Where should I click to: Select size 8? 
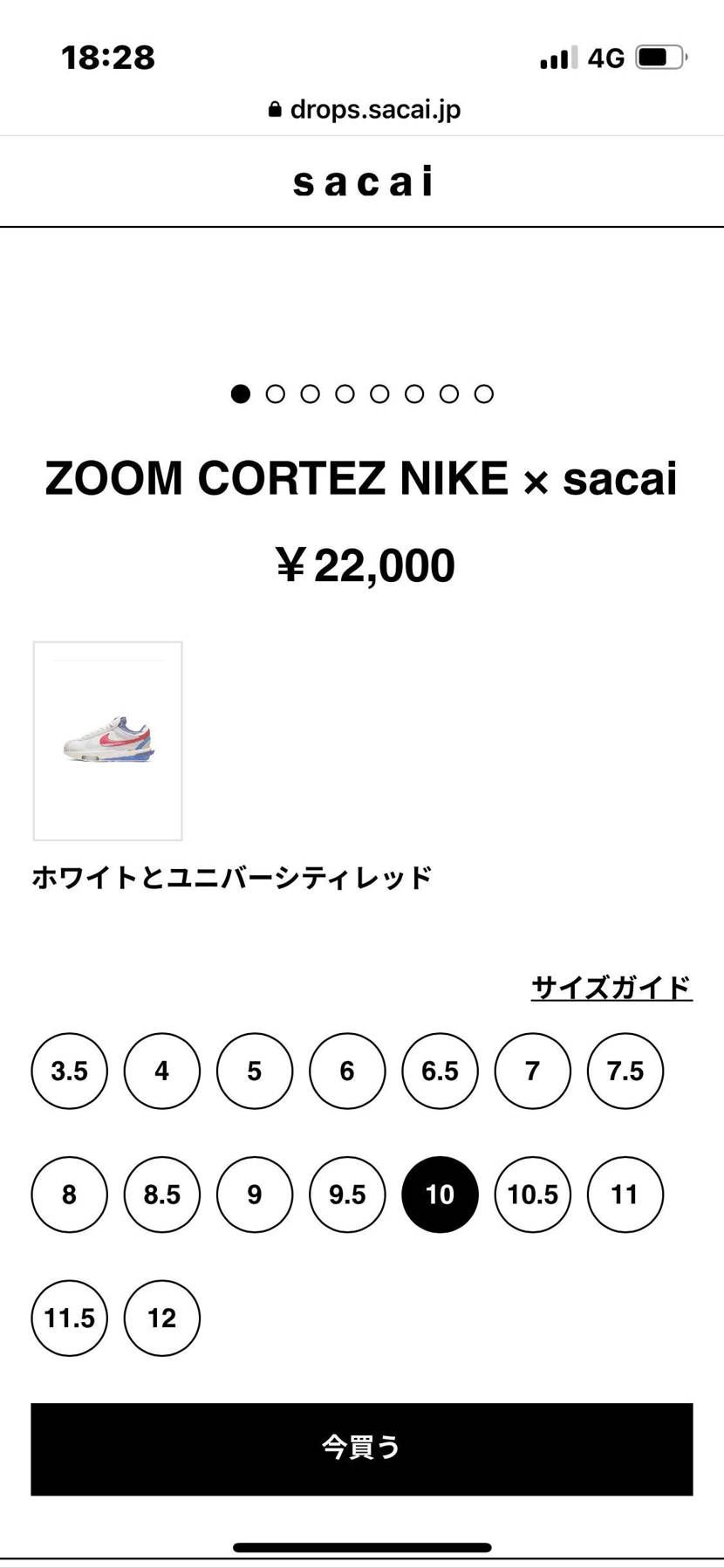click(x=69, y=1195)
